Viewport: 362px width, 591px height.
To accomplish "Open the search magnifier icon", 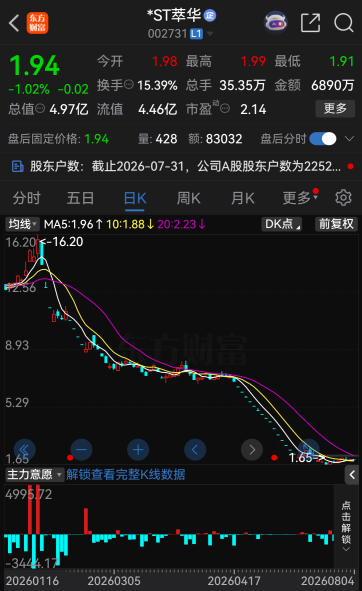I will coord(344,23).
